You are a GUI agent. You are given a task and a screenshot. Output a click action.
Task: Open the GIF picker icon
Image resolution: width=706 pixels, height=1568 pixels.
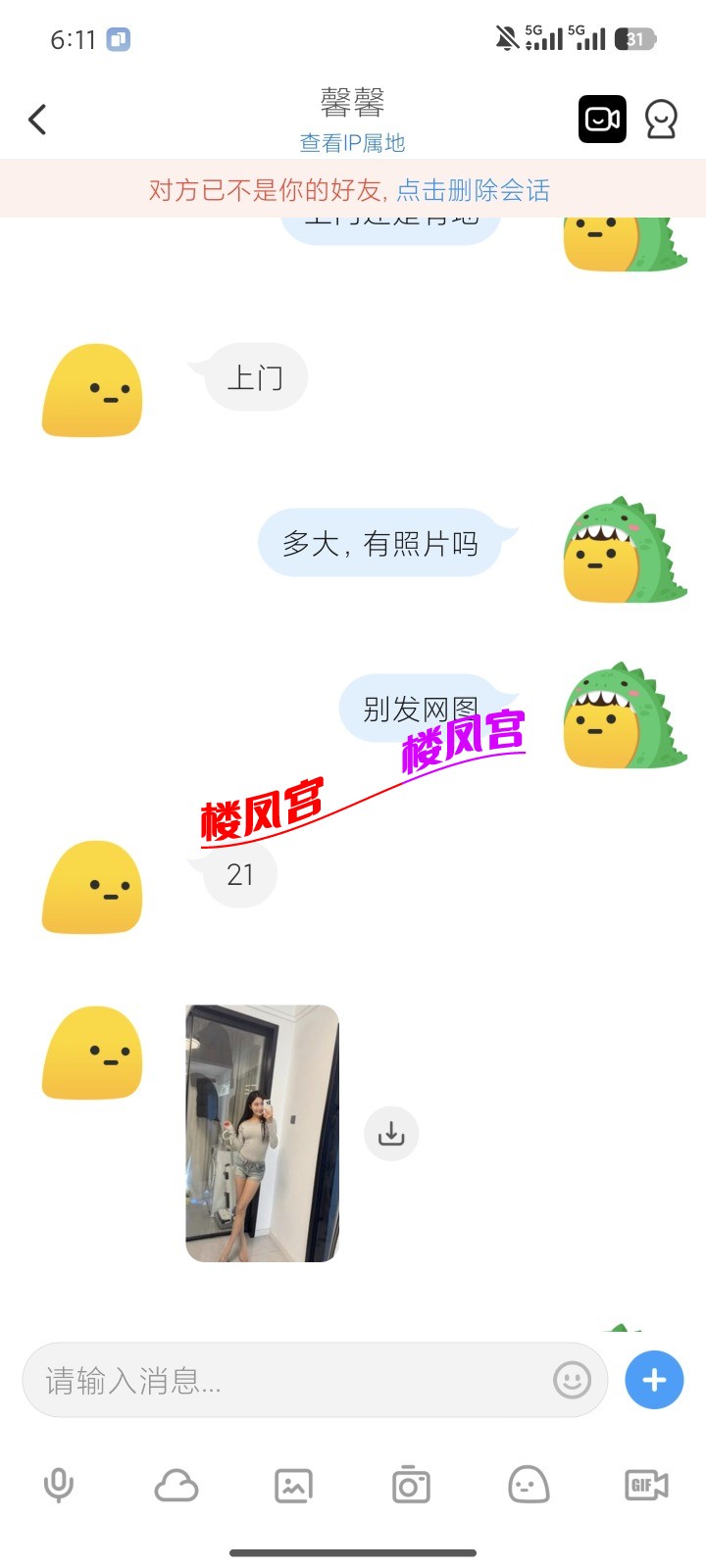coord(645,1484)
